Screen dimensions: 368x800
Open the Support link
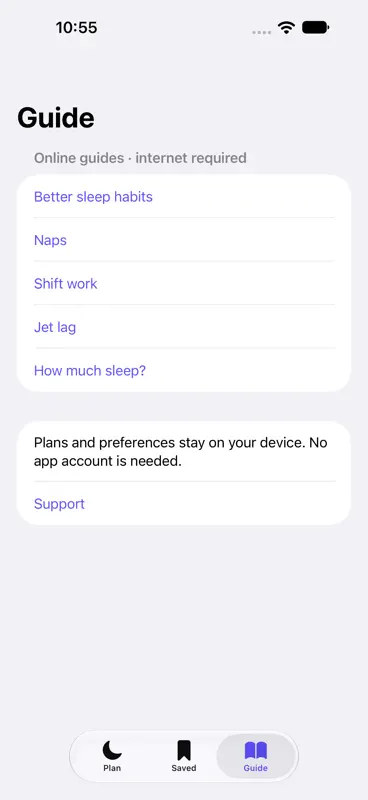point(184,504)
